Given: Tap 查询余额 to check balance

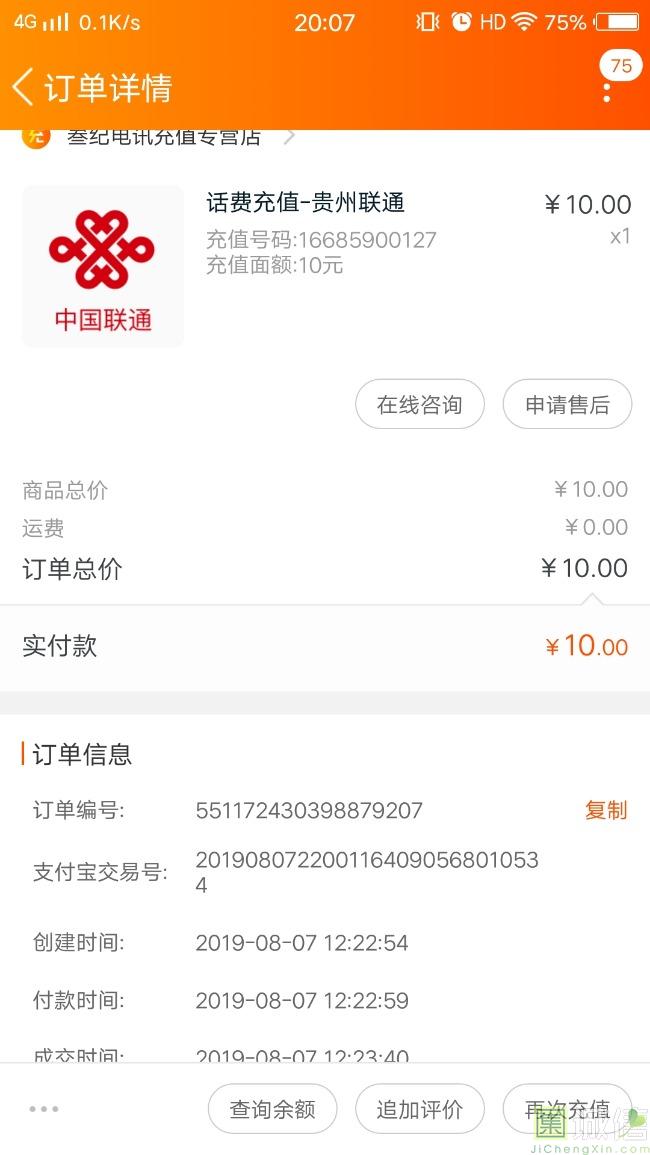Looking at the screenshot, I should click(272, 1109).
